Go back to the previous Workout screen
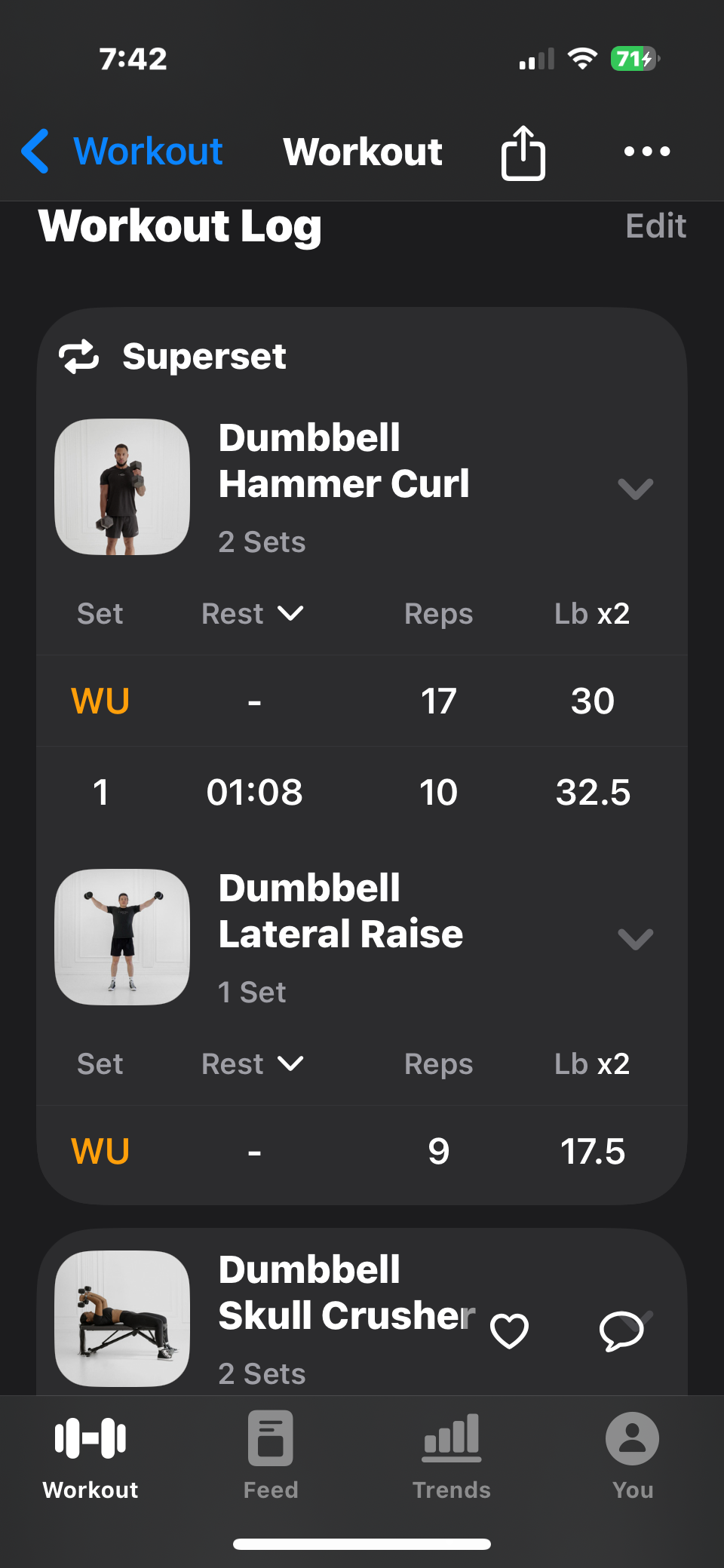Image resolution: width=724 pixels, height=1568 pixels. pos(121,152)
